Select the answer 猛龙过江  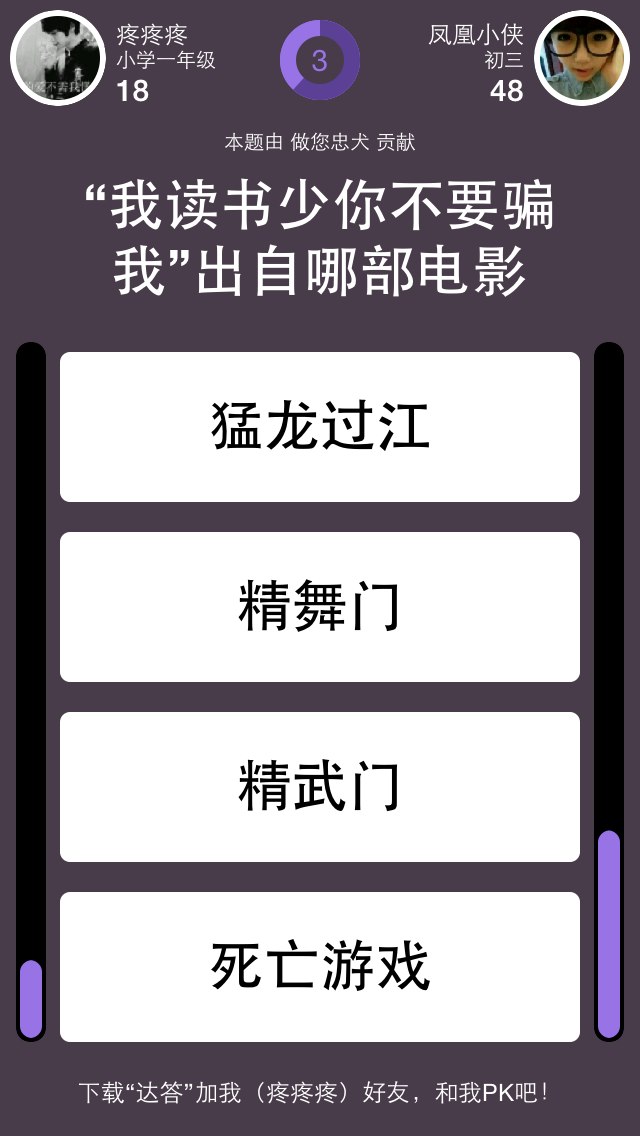click(x=320, y=427)
